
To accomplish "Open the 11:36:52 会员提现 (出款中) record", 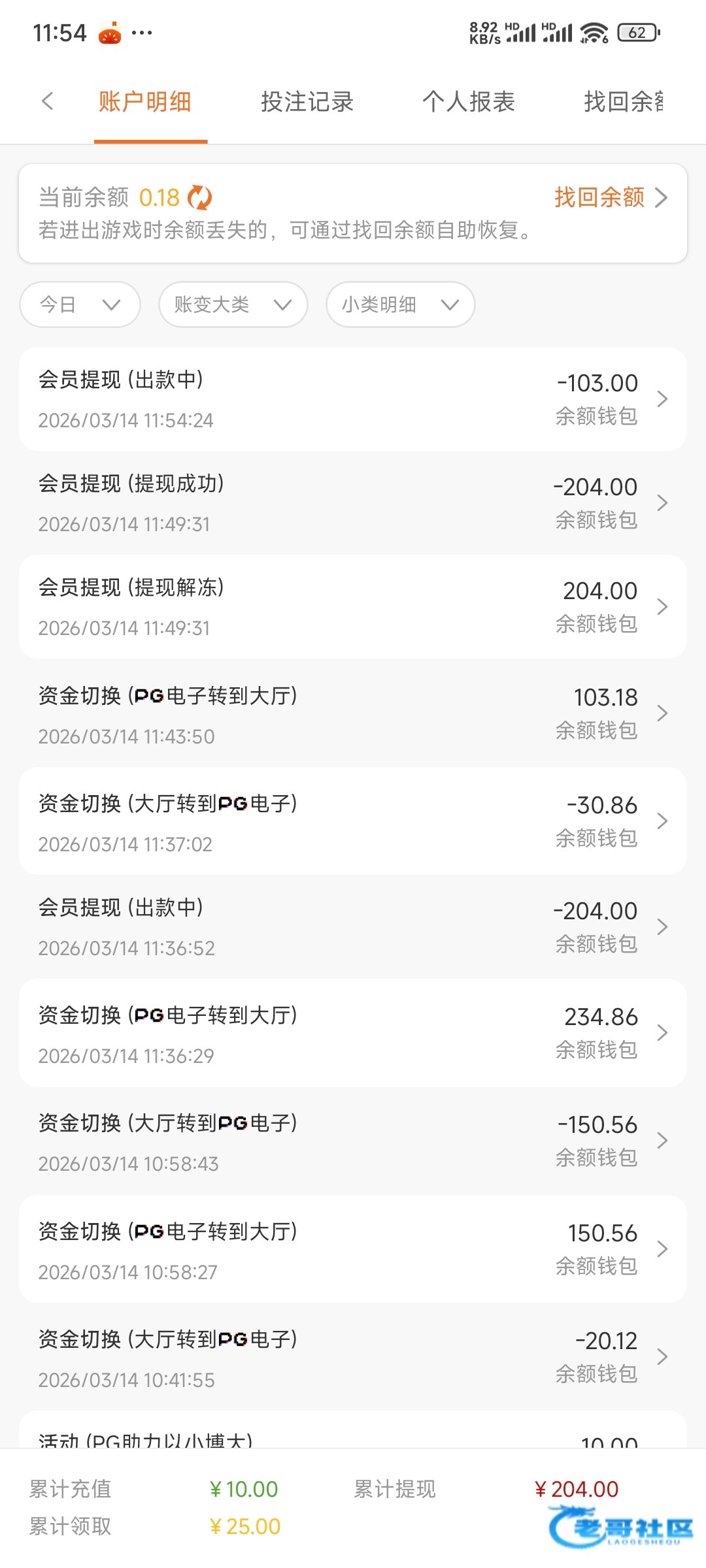I will coord(353,926).
